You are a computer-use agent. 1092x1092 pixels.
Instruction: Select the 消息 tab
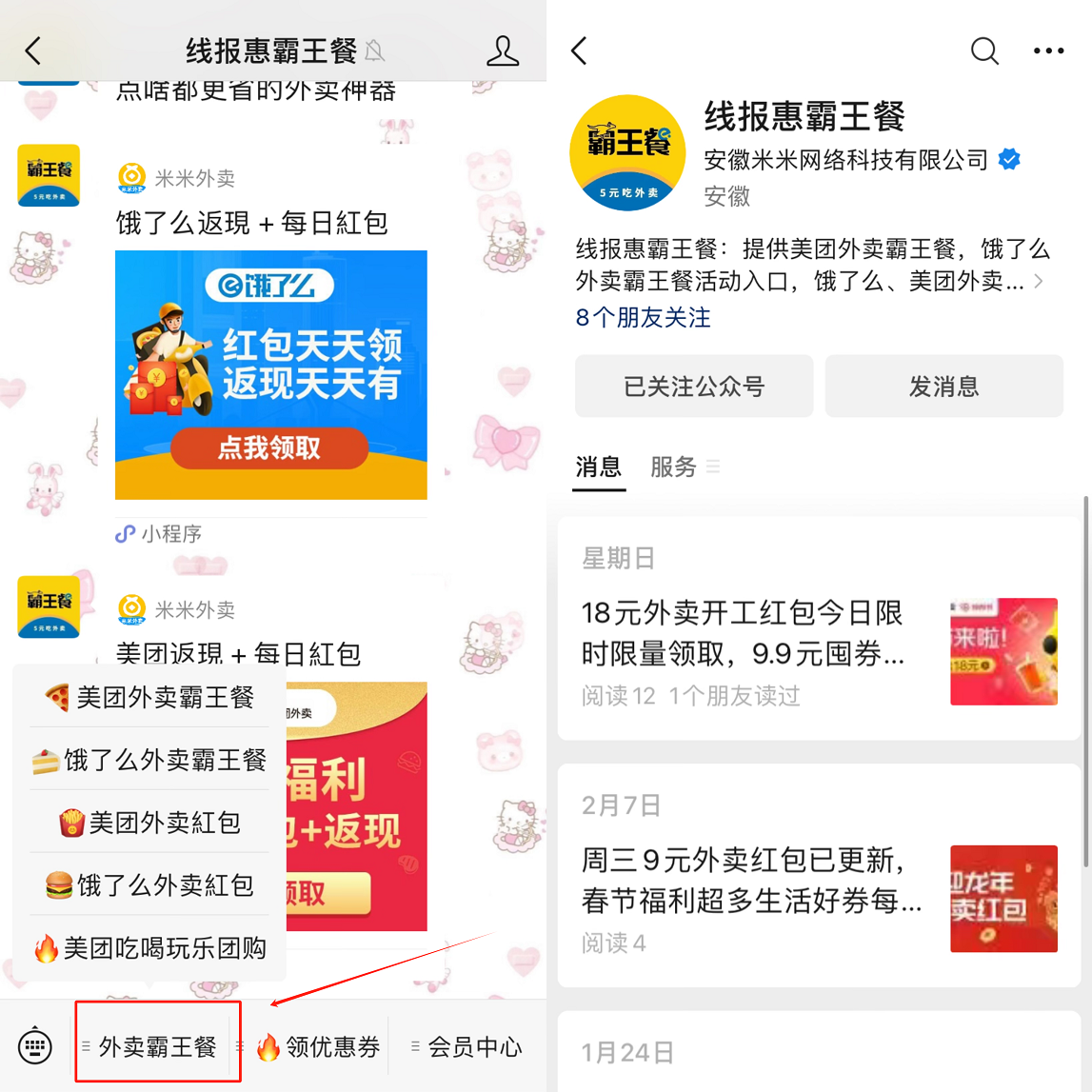[x=599, y=467]
